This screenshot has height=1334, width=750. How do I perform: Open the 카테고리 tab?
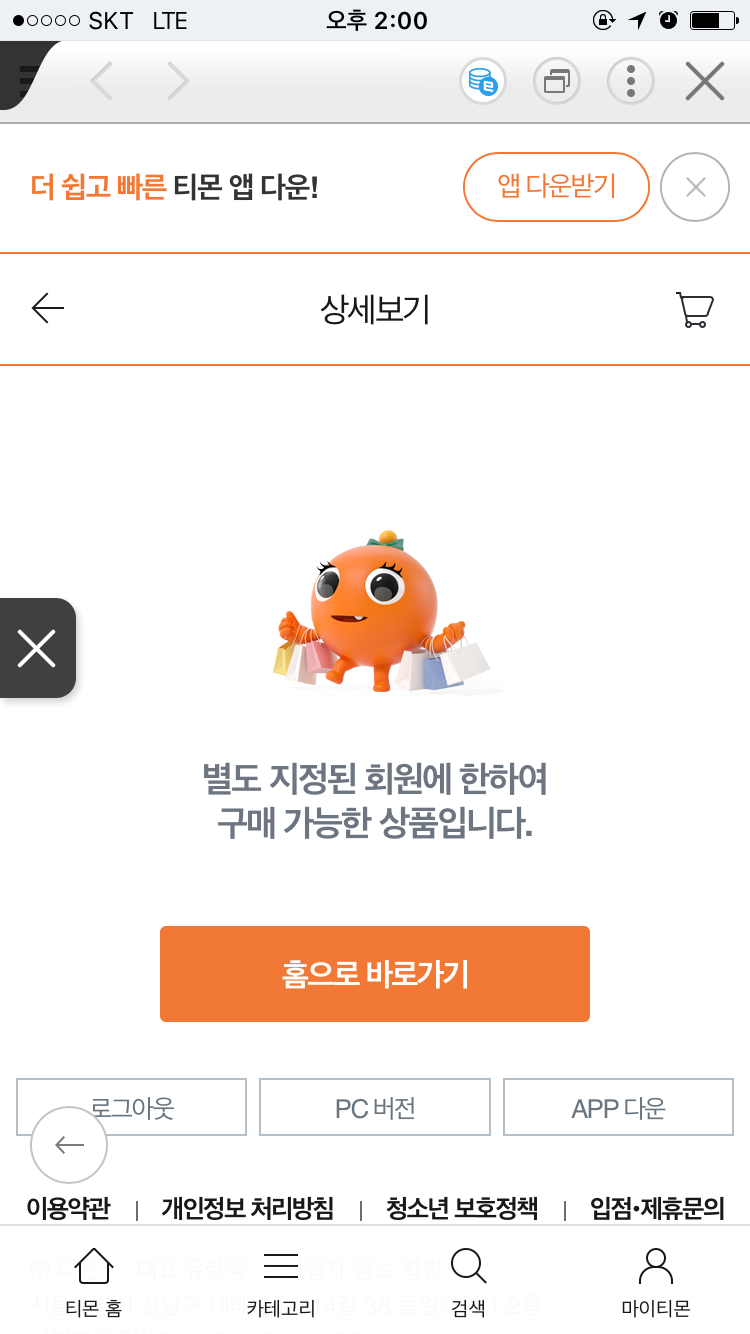[281, 1282]
